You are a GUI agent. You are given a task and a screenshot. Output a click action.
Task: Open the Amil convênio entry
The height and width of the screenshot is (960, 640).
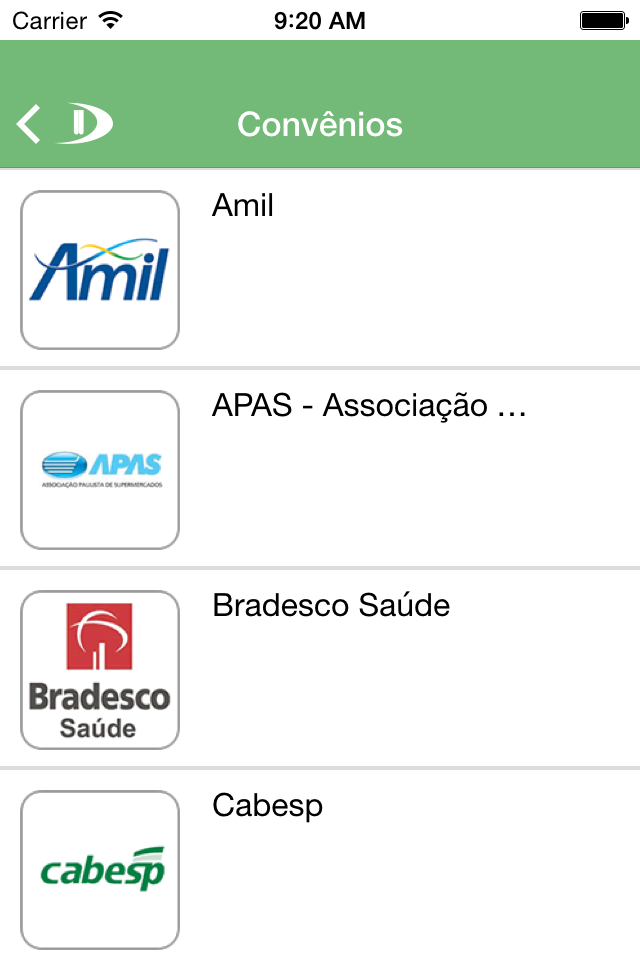click(320, 269)
